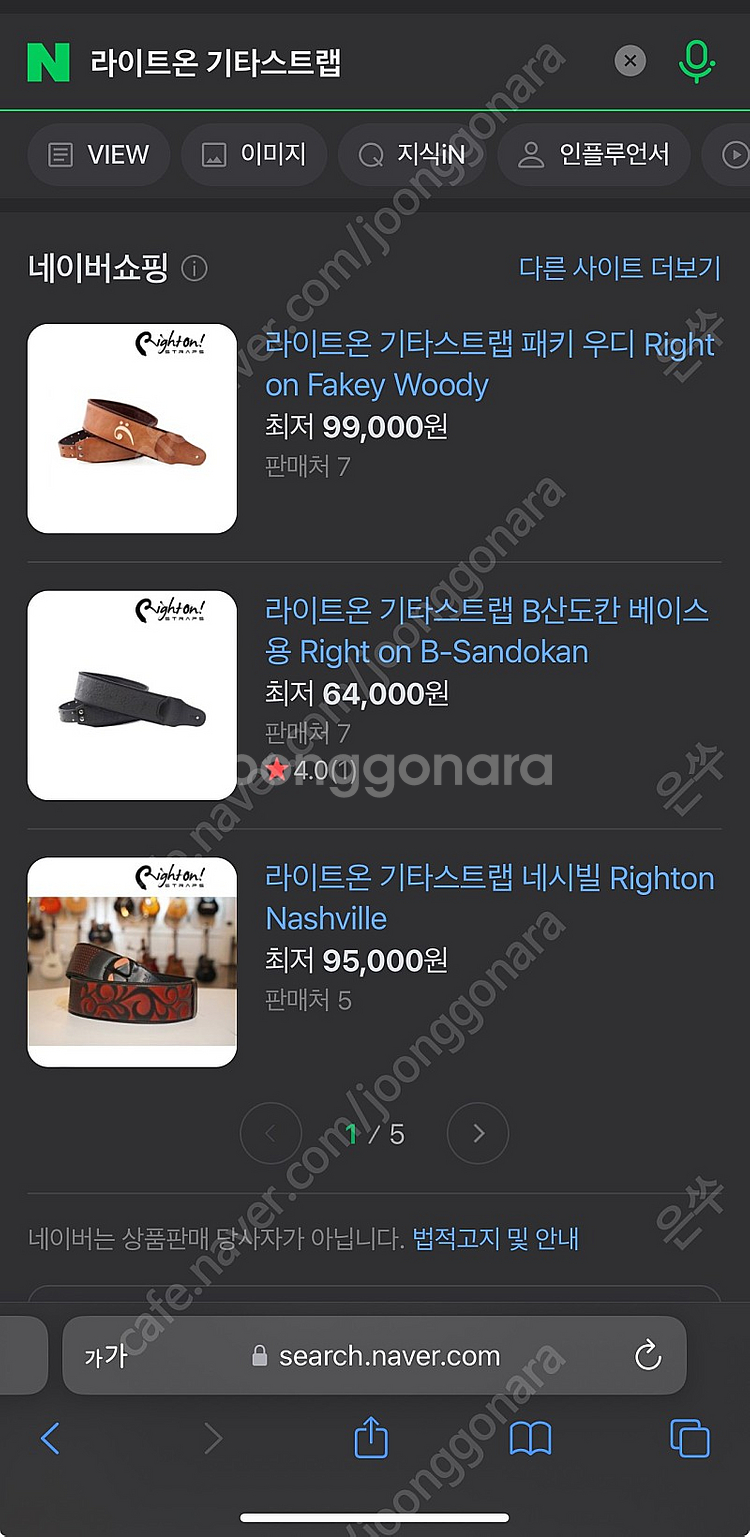Clear the search query text

(x=629, y=62)
